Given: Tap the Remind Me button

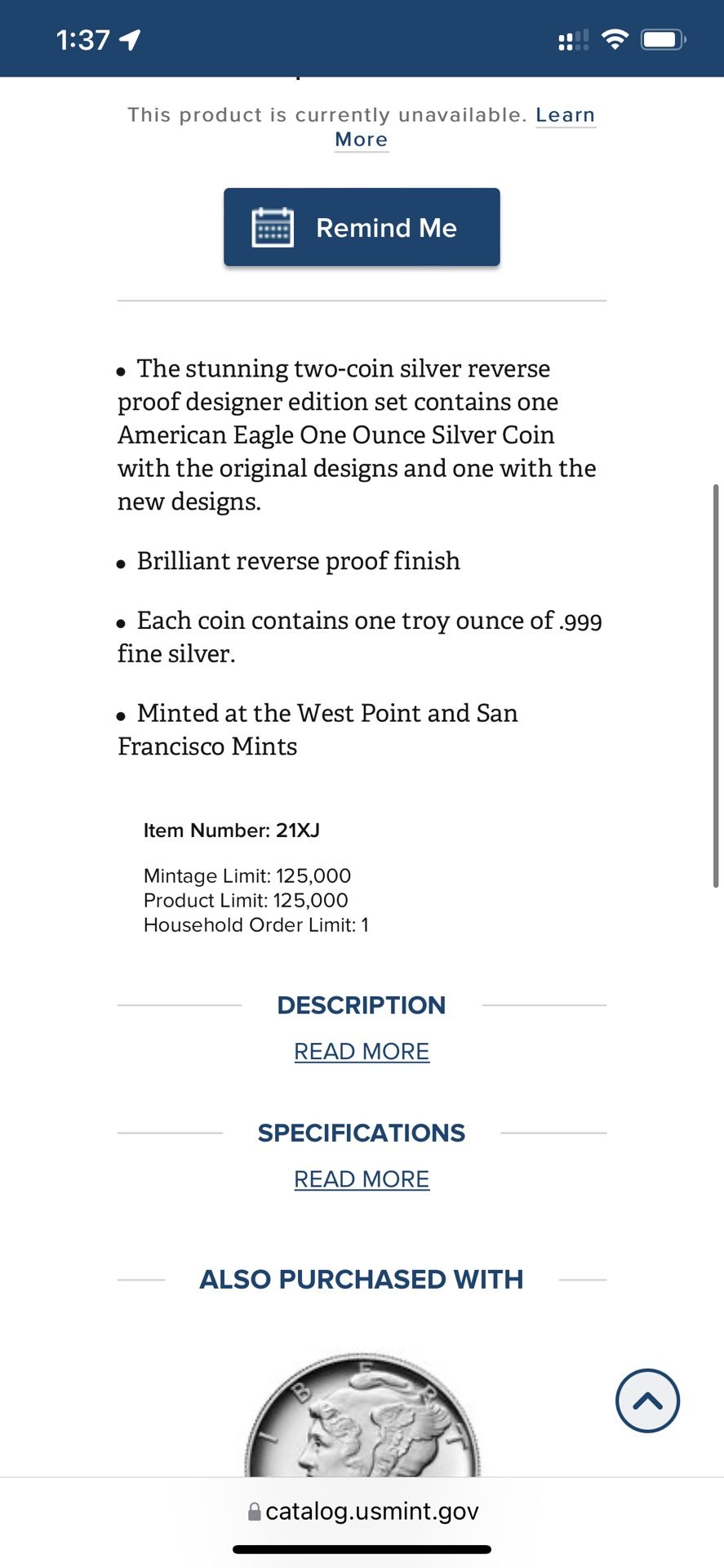Looking at the screenshot, I should pyautogui.click(x=362, y=227).
